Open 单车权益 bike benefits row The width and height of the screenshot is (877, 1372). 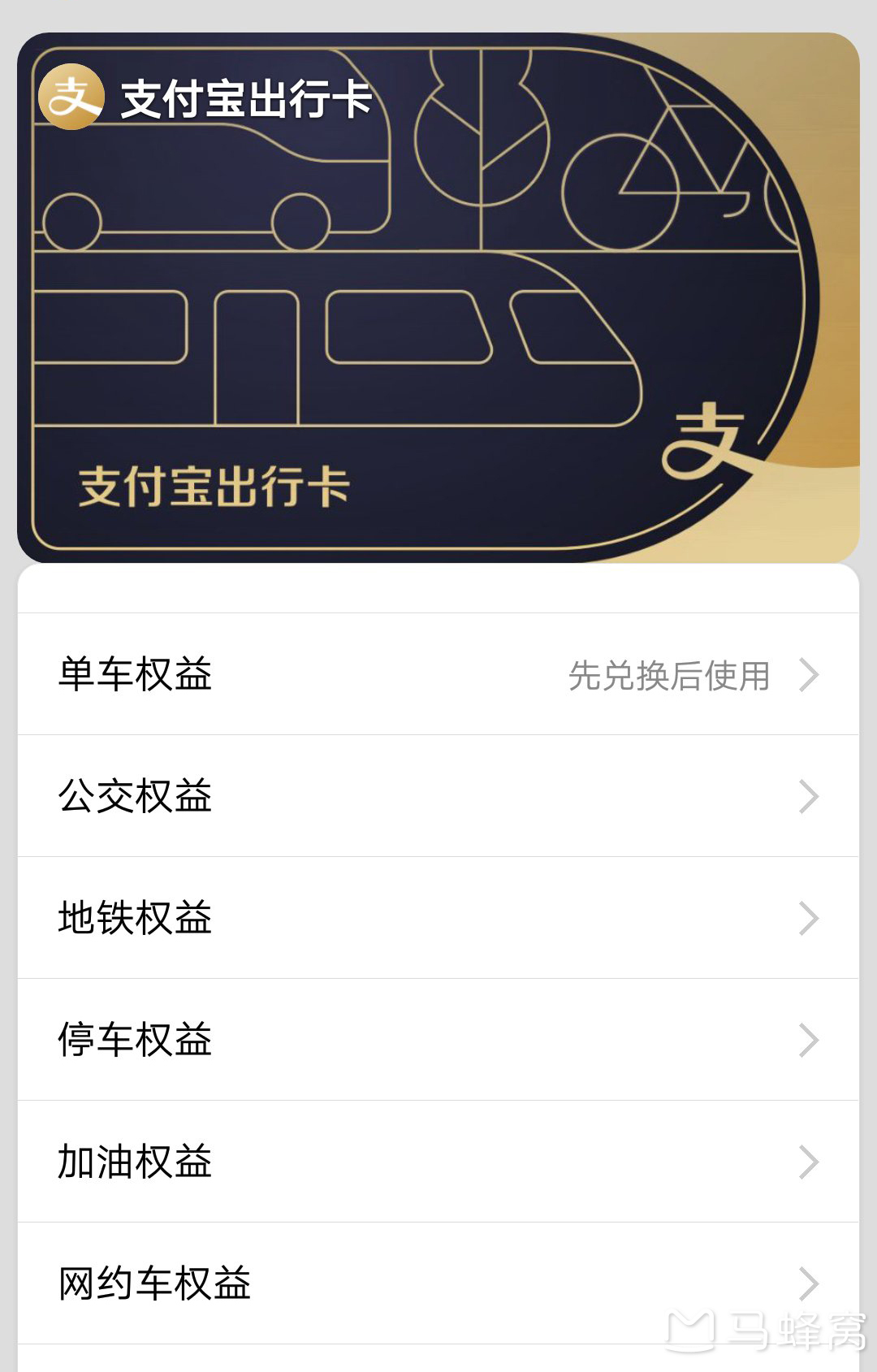coord(438,674)
